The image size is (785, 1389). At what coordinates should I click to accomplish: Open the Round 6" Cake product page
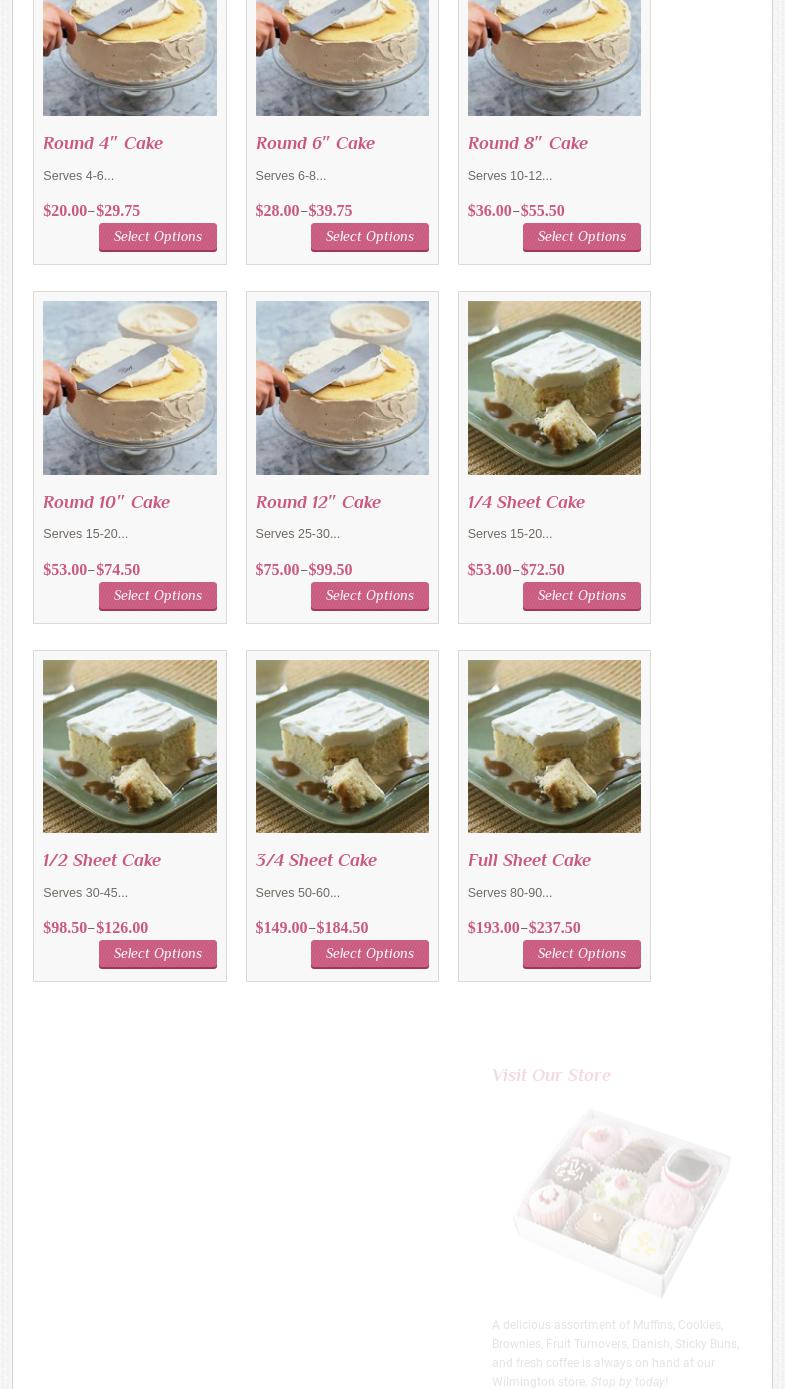pyautogui.click(x=315, y=143)
